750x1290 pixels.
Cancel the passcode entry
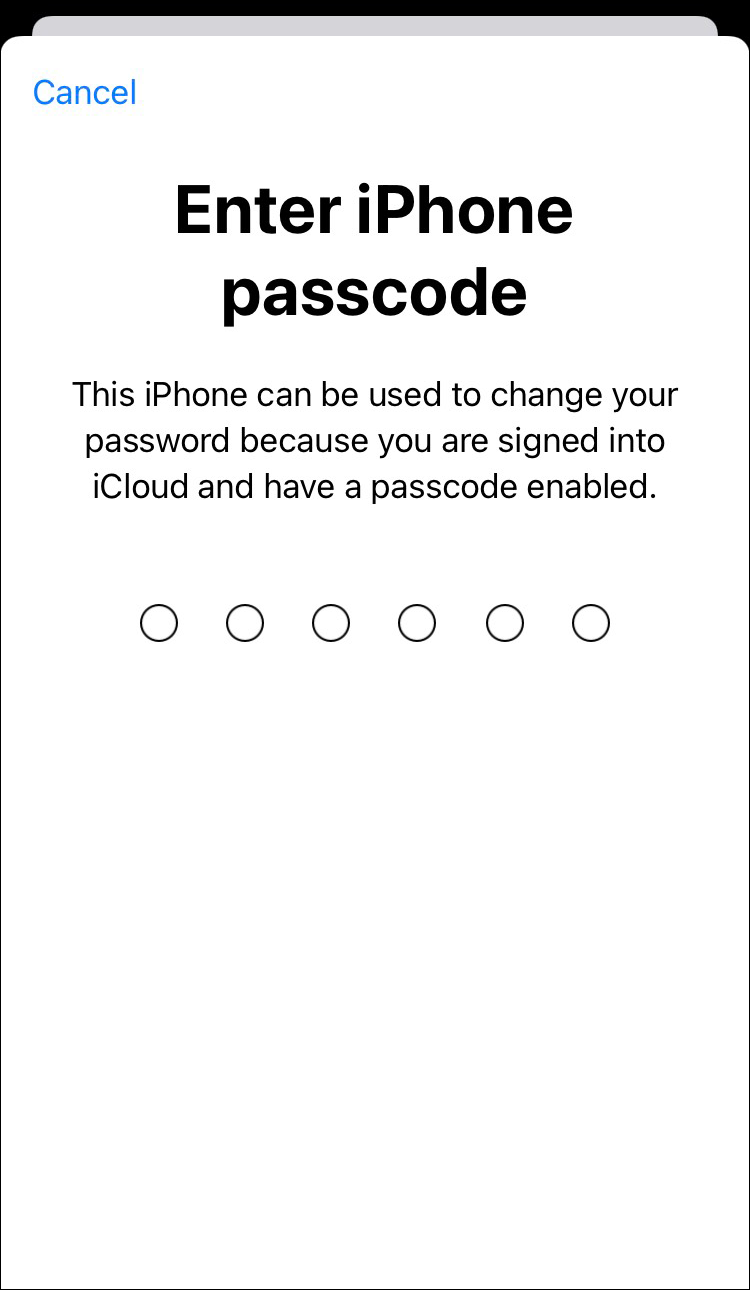(x=84, y=92)
